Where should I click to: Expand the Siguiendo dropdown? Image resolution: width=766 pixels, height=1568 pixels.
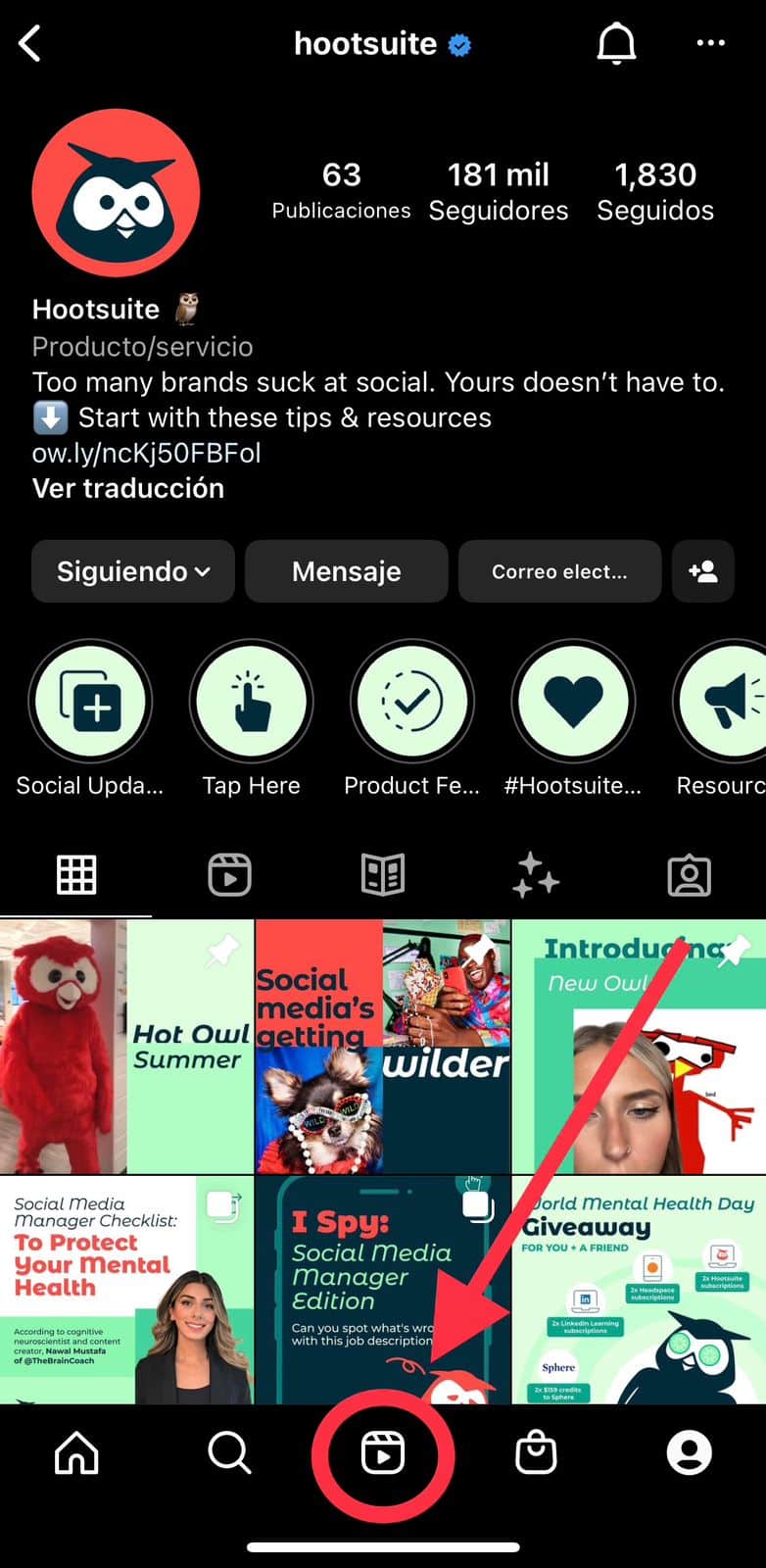tap(133, 571)
